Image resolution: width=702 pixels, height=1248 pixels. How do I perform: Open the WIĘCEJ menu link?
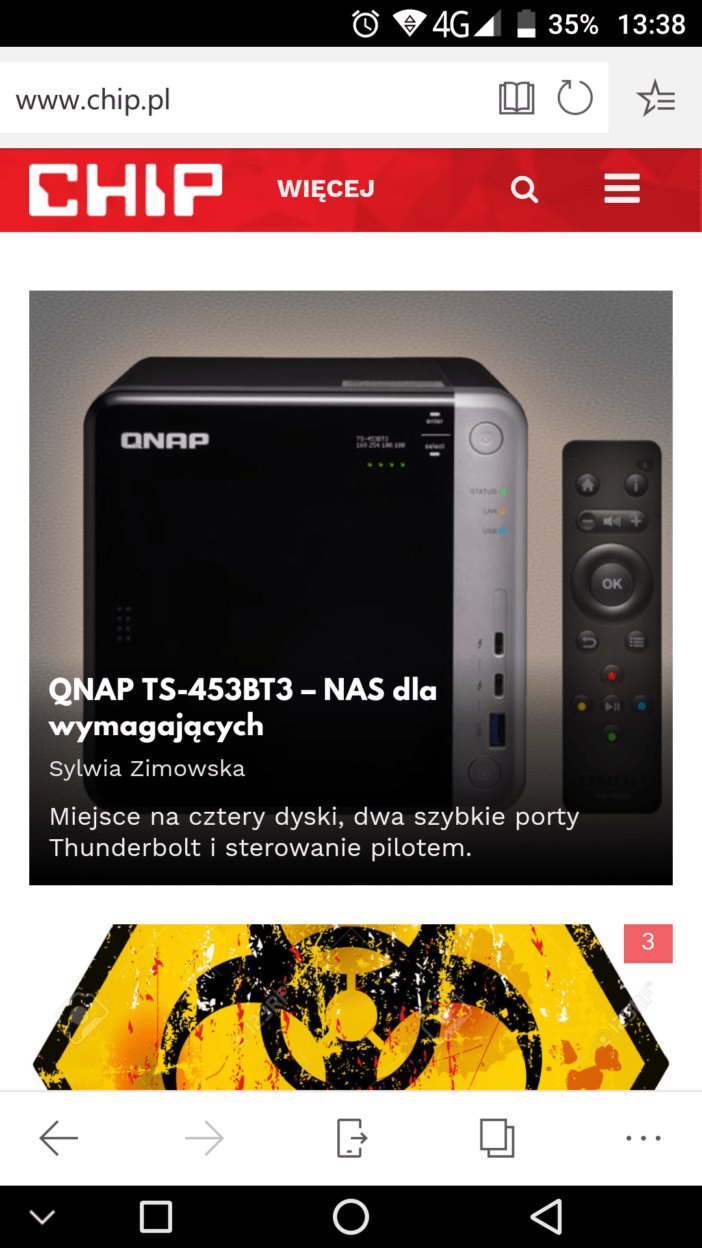coord(326,189)
